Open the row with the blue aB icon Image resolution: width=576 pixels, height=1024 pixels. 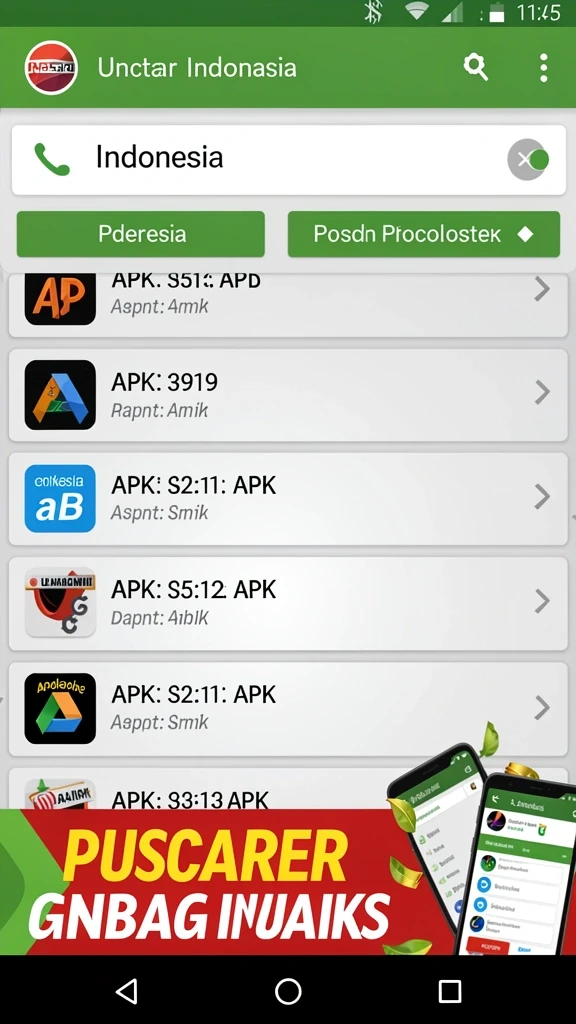pos(288,498)
